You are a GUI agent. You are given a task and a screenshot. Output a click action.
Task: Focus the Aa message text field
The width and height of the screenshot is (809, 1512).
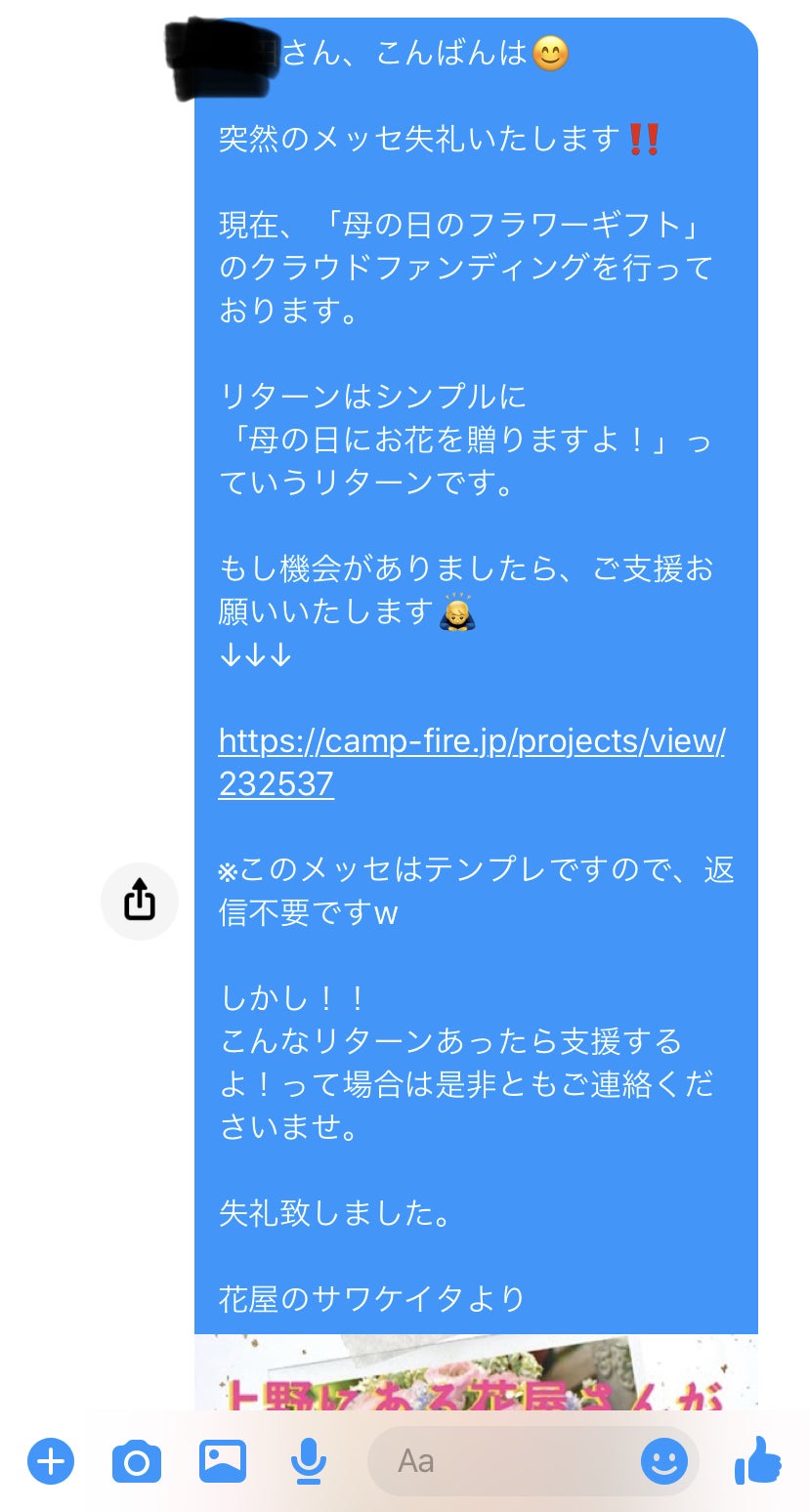click(498, 1462)
